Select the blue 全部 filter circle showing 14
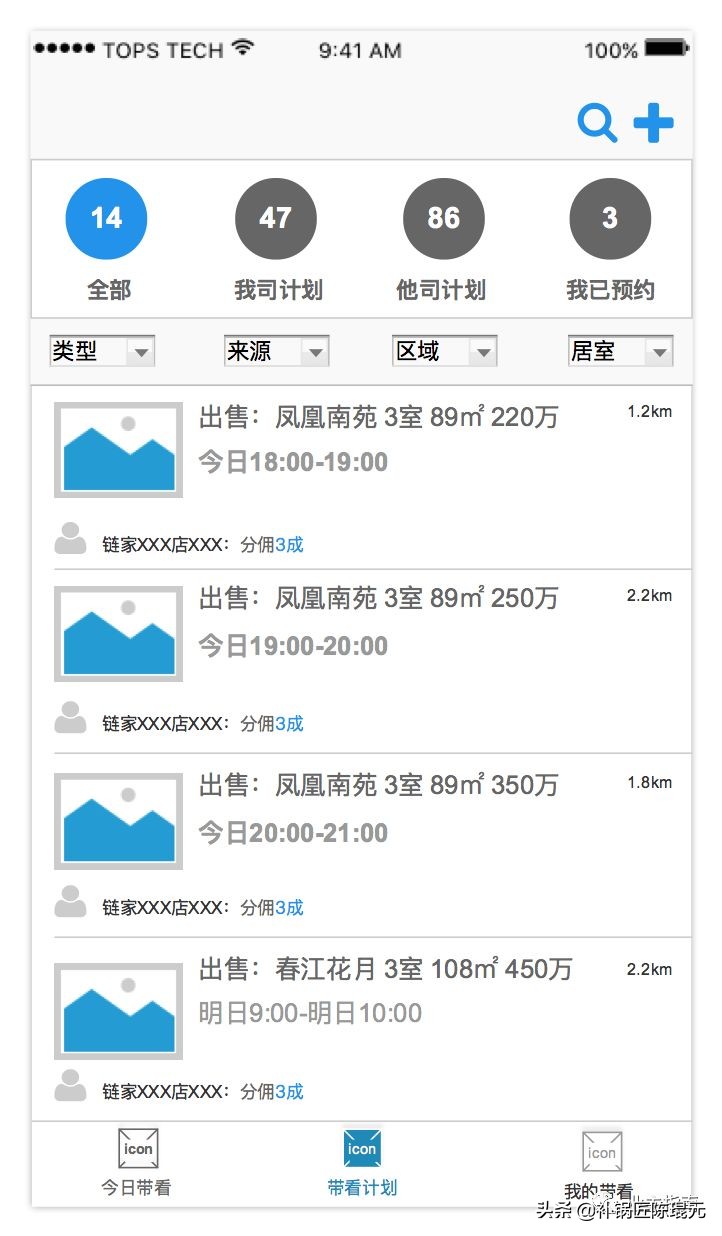722x1236 pixels. (x=106, y=217)
